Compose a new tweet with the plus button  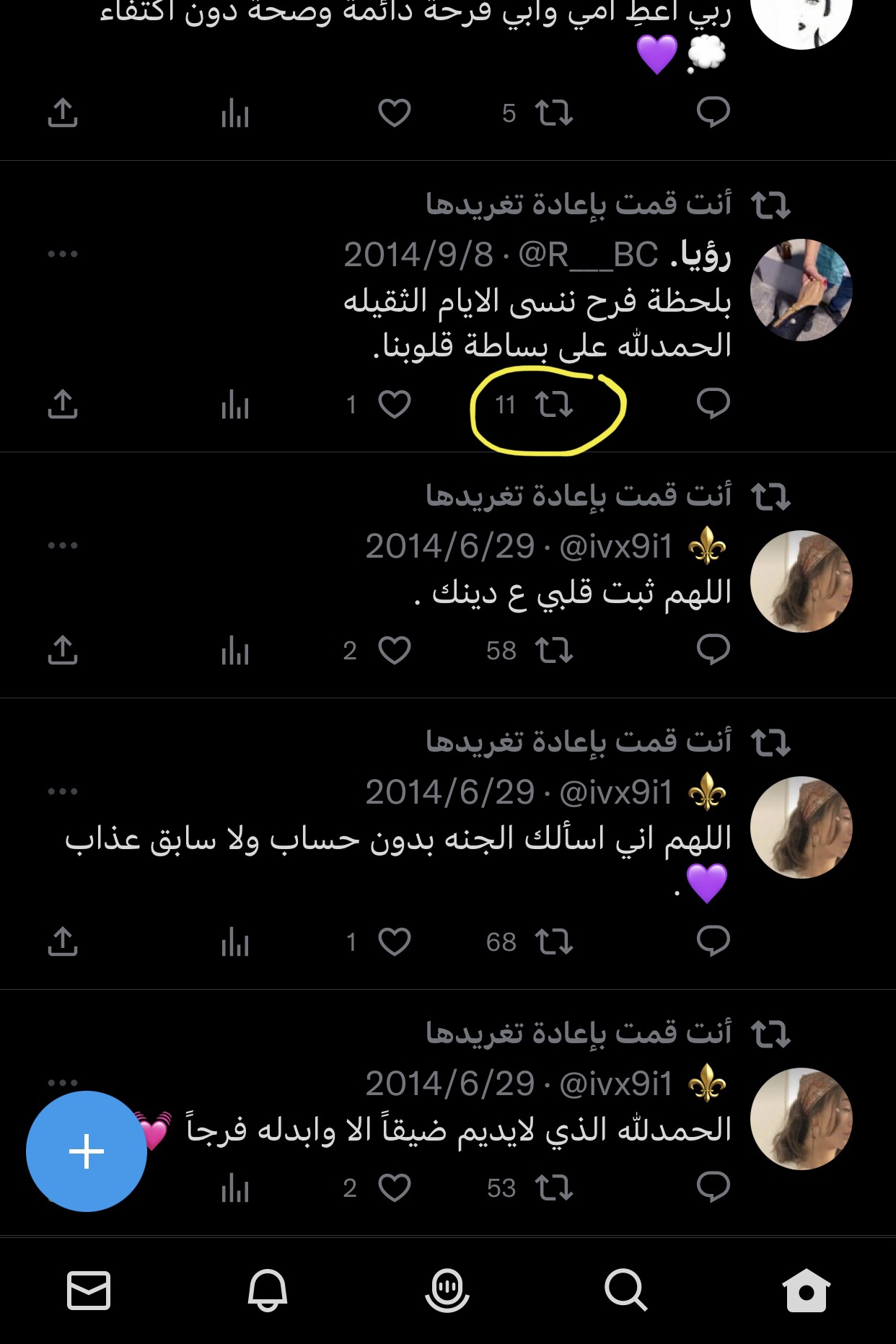pyautogui.click(x=87, y=1151)
